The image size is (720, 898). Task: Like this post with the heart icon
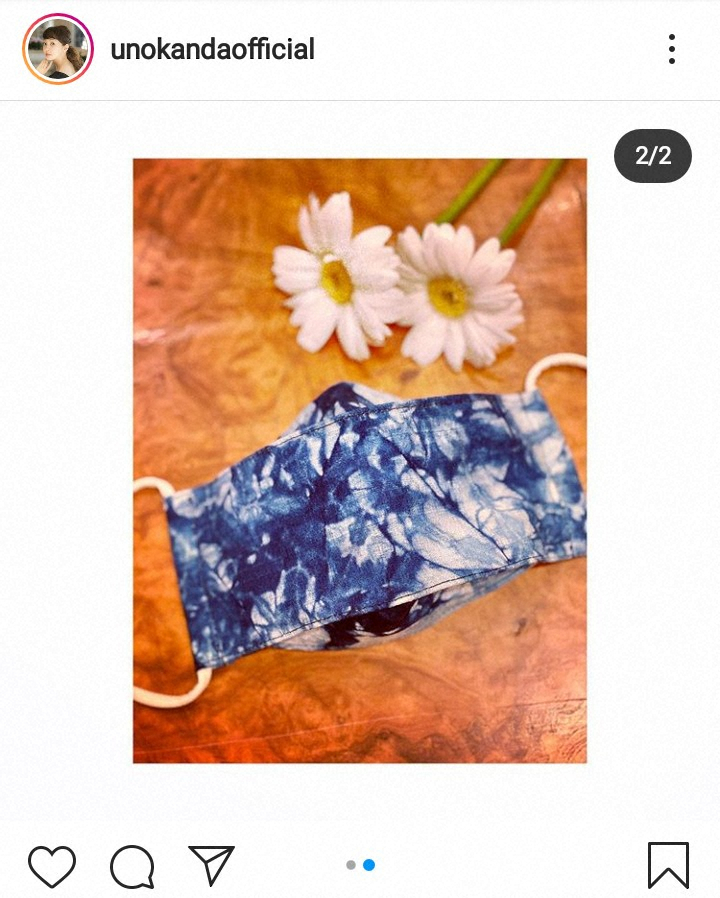pos(51,866)
